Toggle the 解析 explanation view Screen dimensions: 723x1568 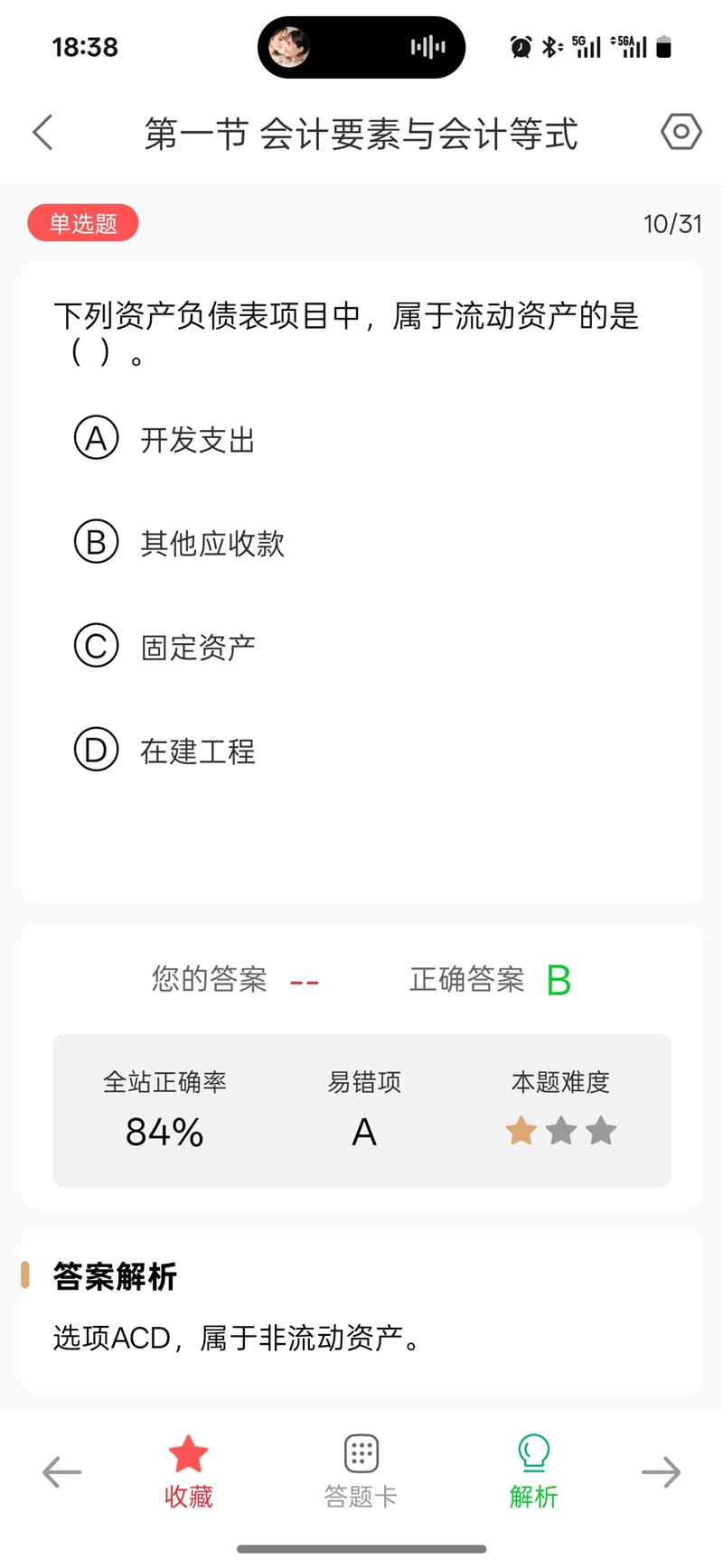(533, 1472)
